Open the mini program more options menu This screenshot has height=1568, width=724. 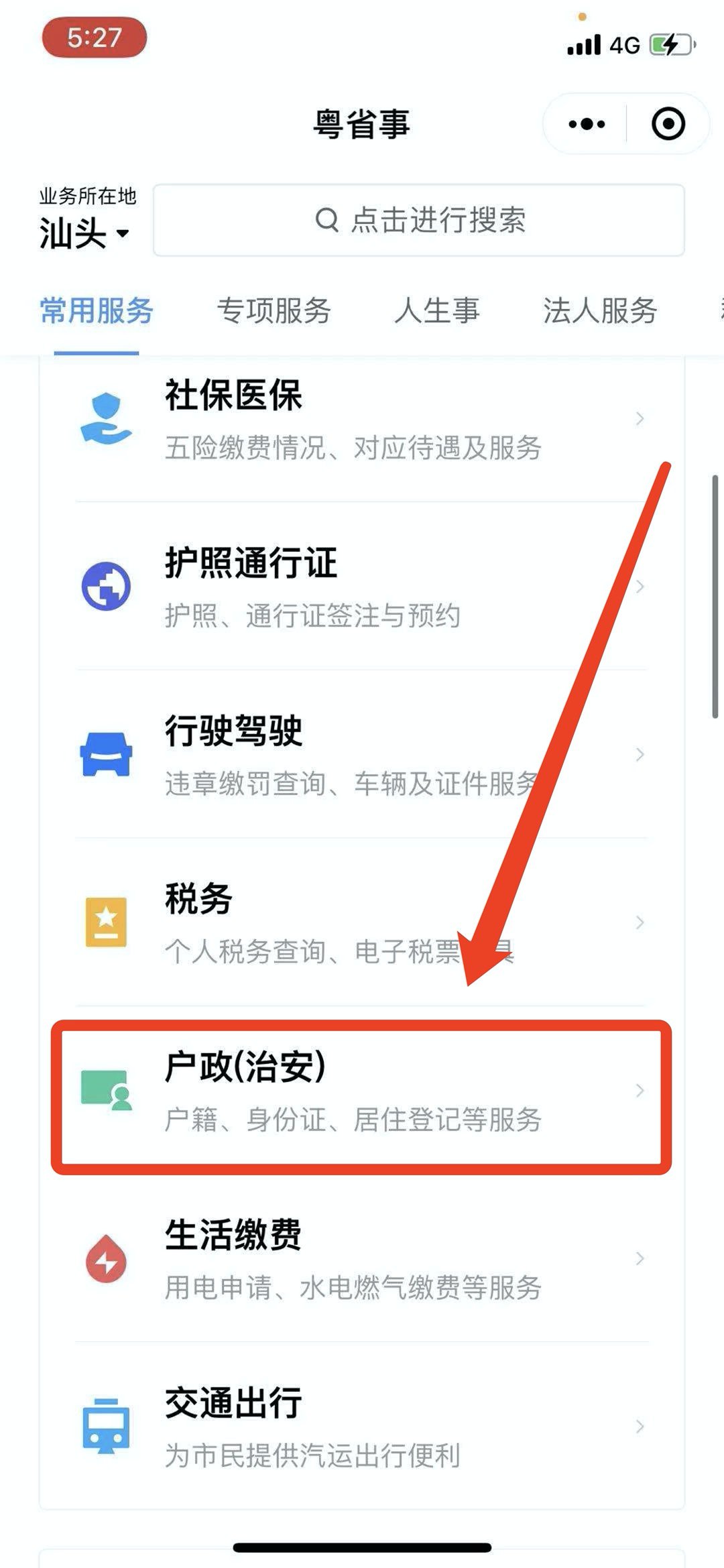tap(586, 124)
